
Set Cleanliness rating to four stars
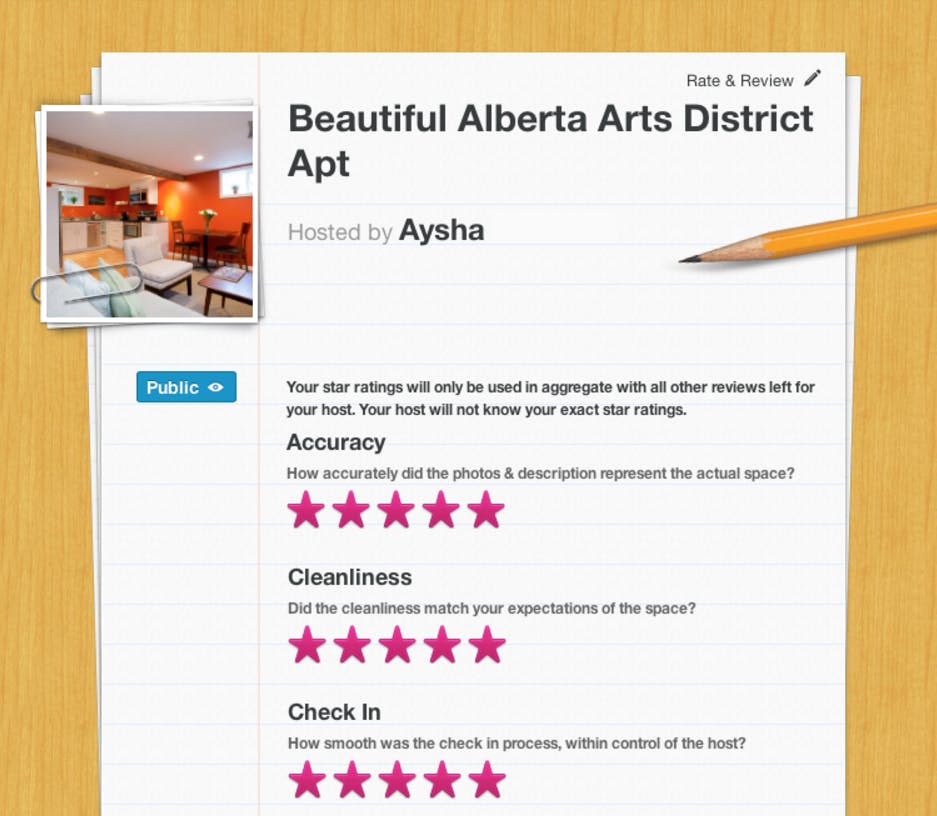point(441,645)
